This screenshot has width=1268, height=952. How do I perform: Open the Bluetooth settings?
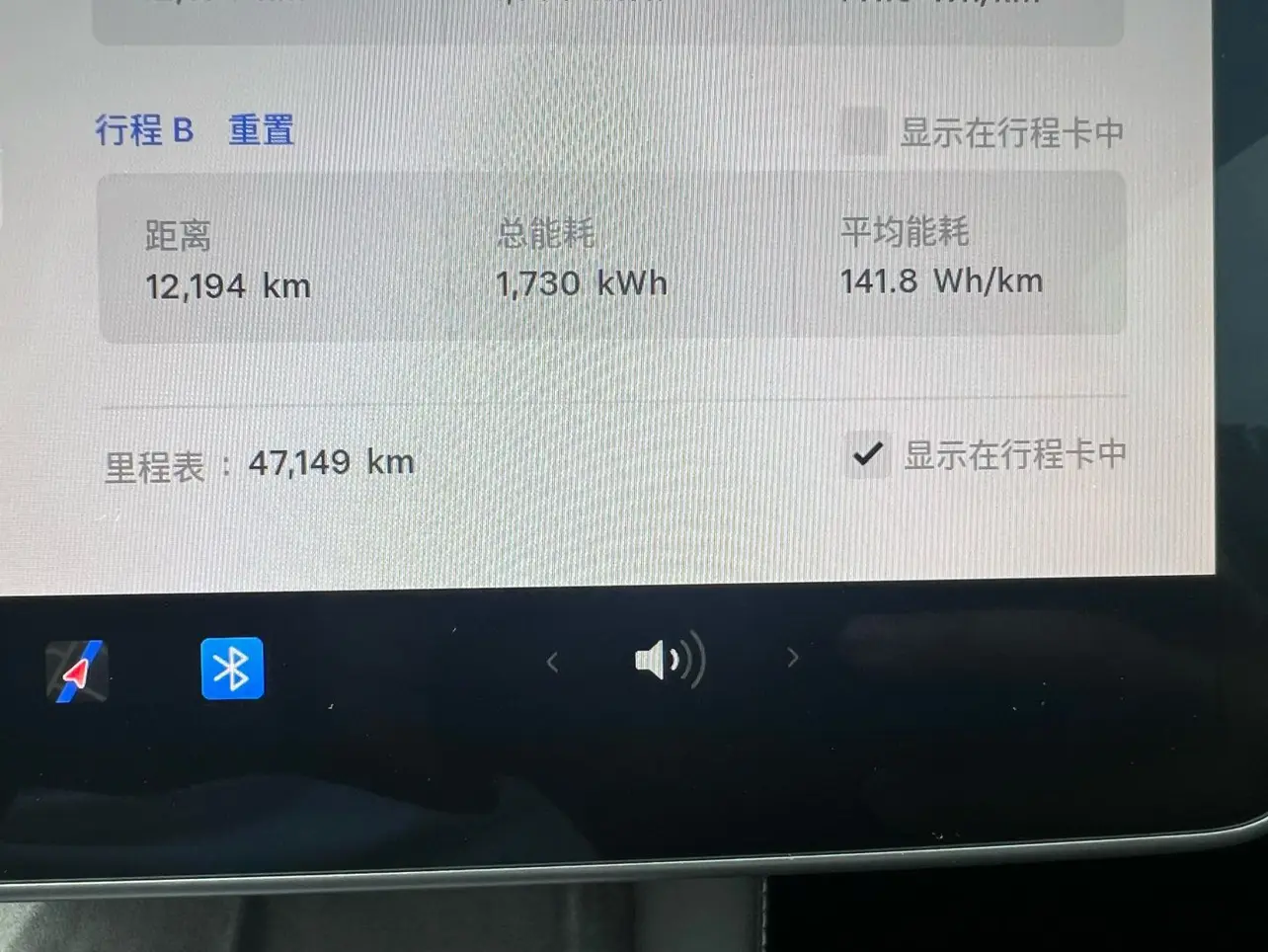(x=232, y=669)
